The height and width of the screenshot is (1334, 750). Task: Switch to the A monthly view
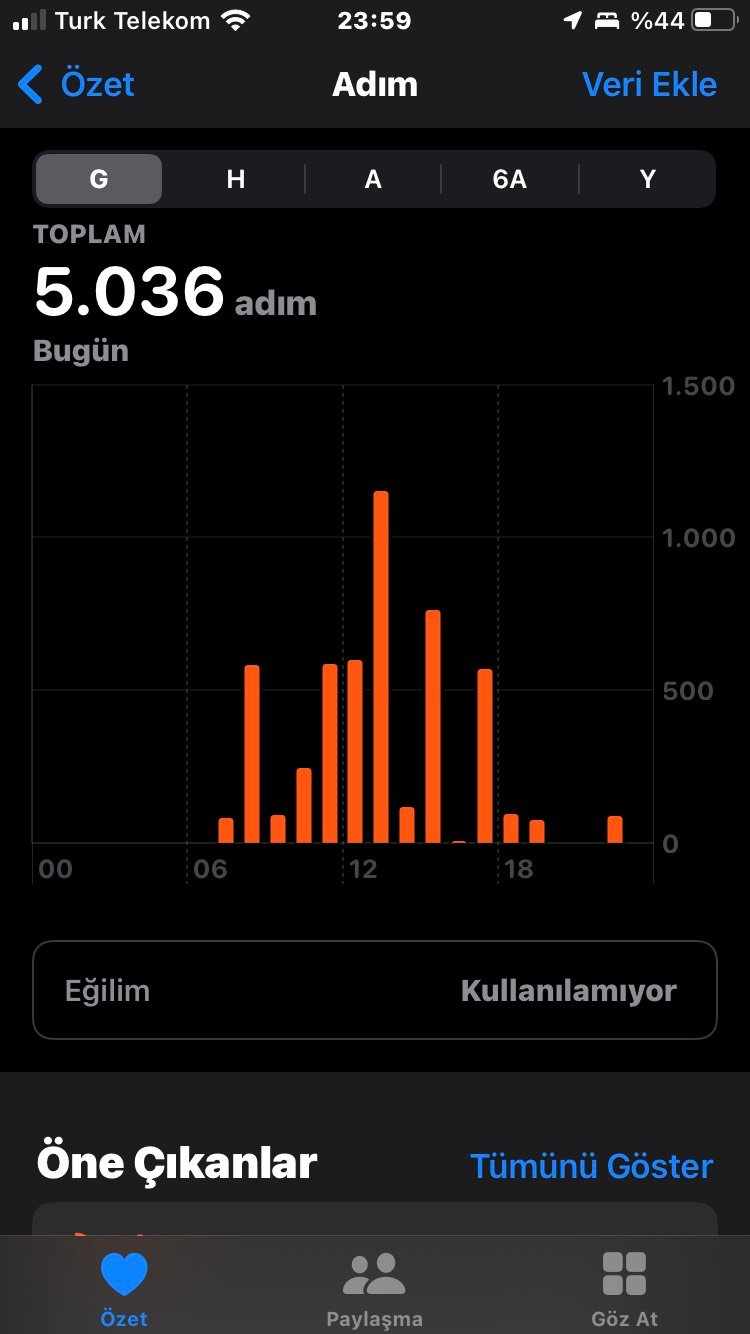click(x=373, y=179)
